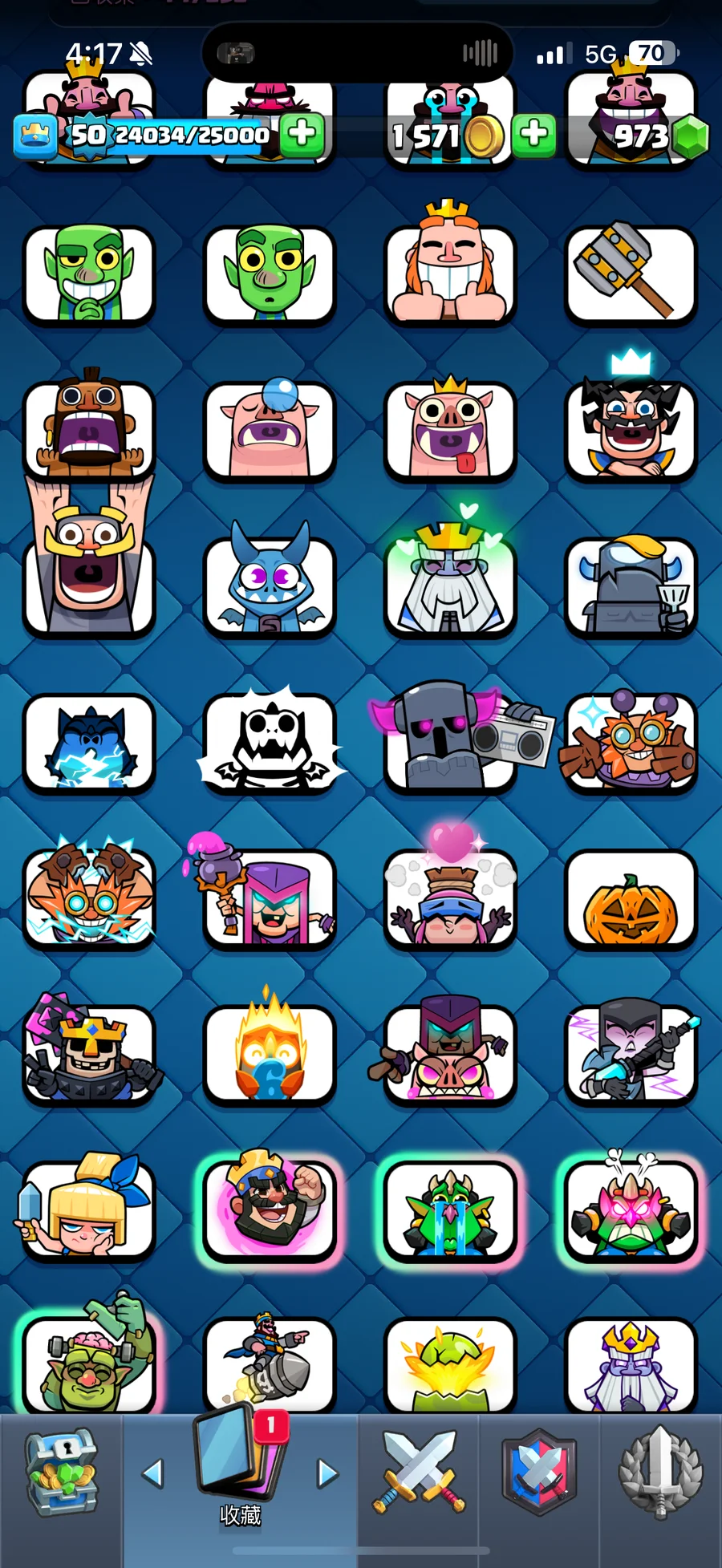
Task: Select the golden hammer emote
Action: [x=631, y=274]
